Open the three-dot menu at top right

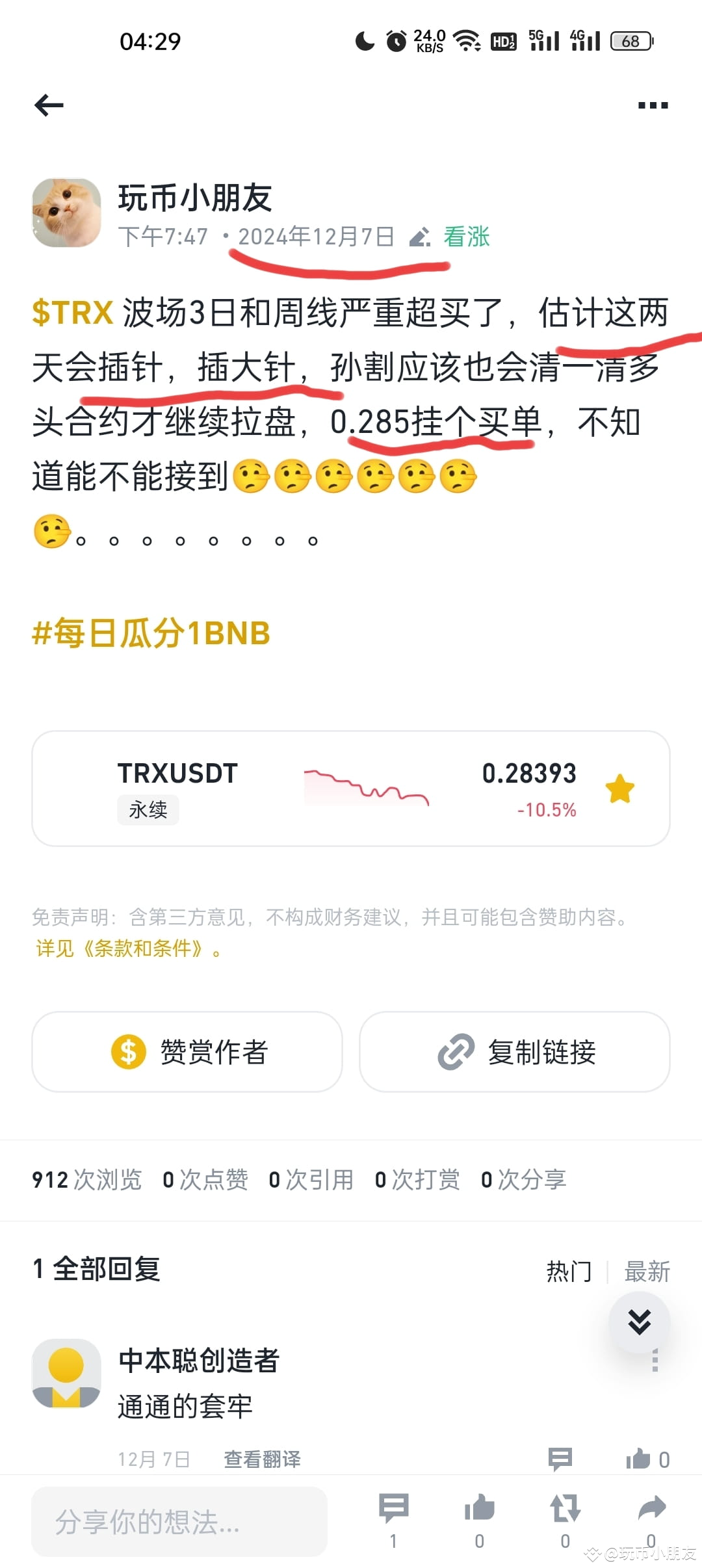[x=650, y=105]
